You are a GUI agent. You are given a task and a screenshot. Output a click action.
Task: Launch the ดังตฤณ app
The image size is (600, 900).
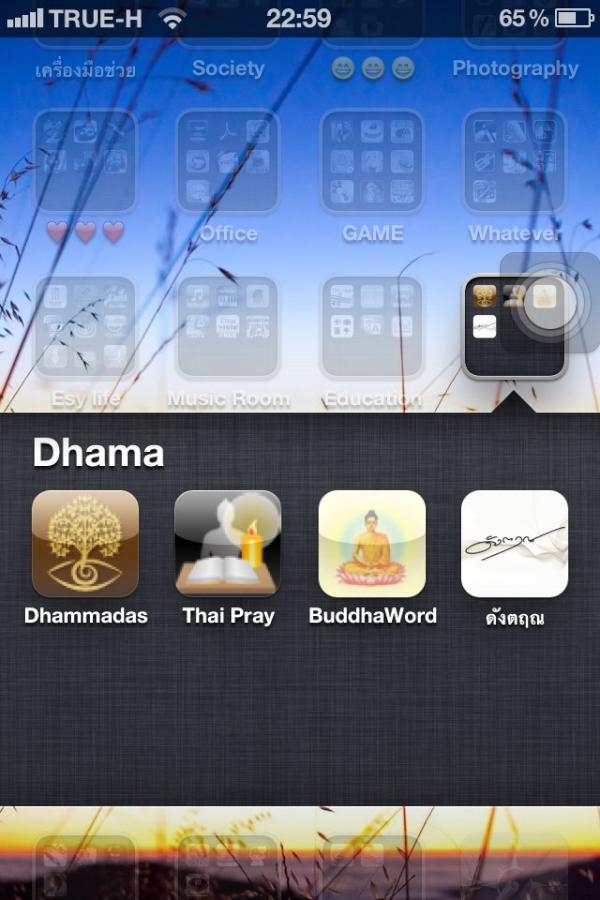pos(514,543)
